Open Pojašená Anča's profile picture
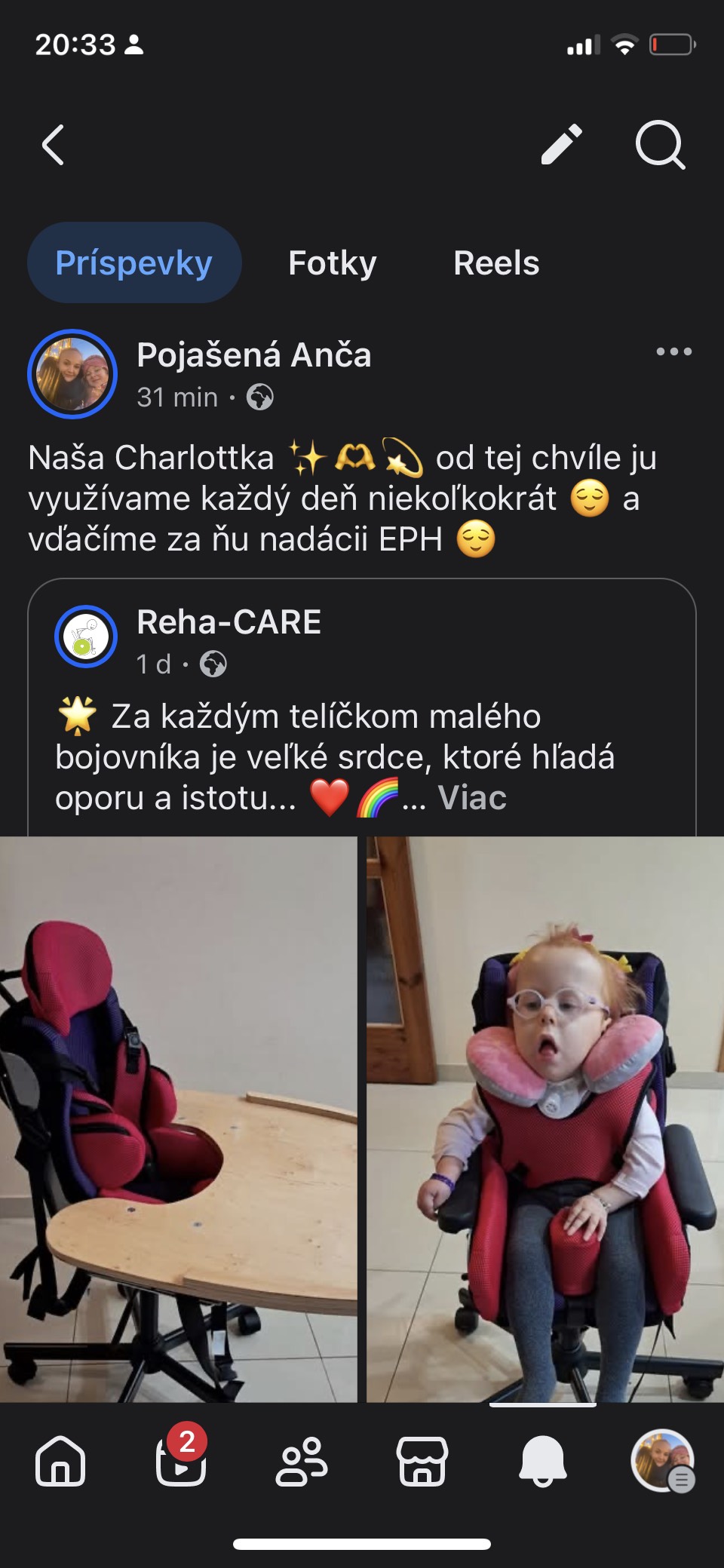This screenshot has width=724, height=1568. click(x=72, y=374)
